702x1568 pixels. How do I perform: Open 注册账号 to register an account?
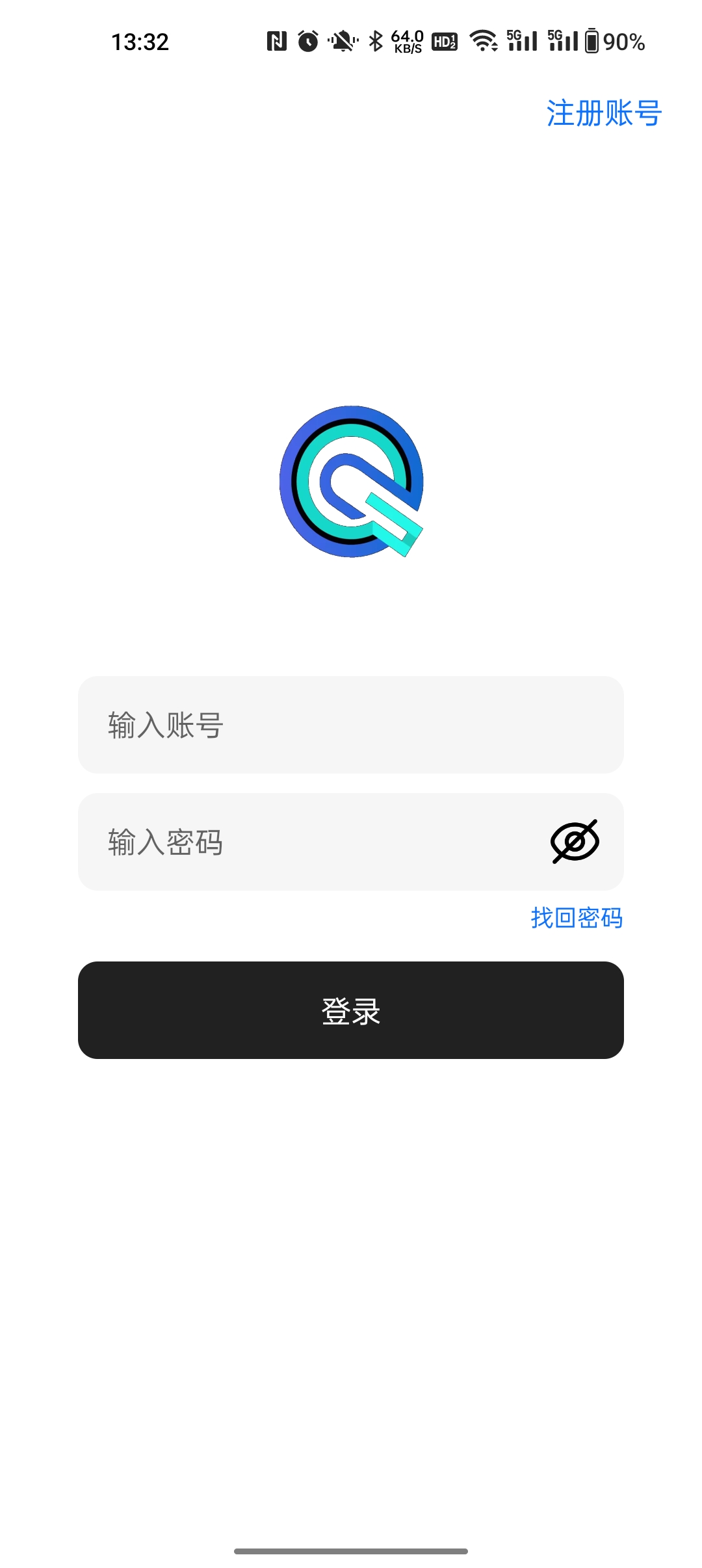click(x=603, y=114)
